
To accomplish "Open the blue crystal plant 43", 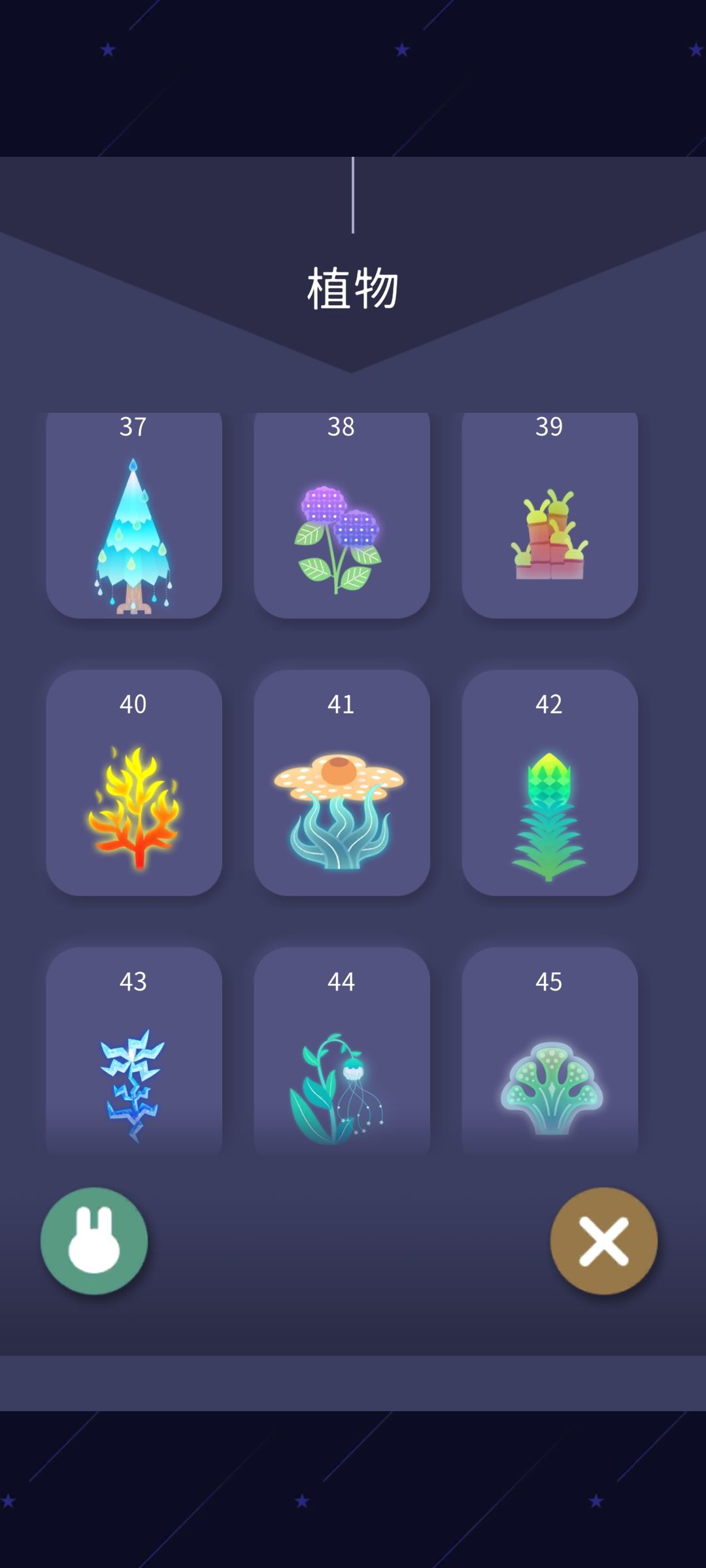I will coord(134,1052).
